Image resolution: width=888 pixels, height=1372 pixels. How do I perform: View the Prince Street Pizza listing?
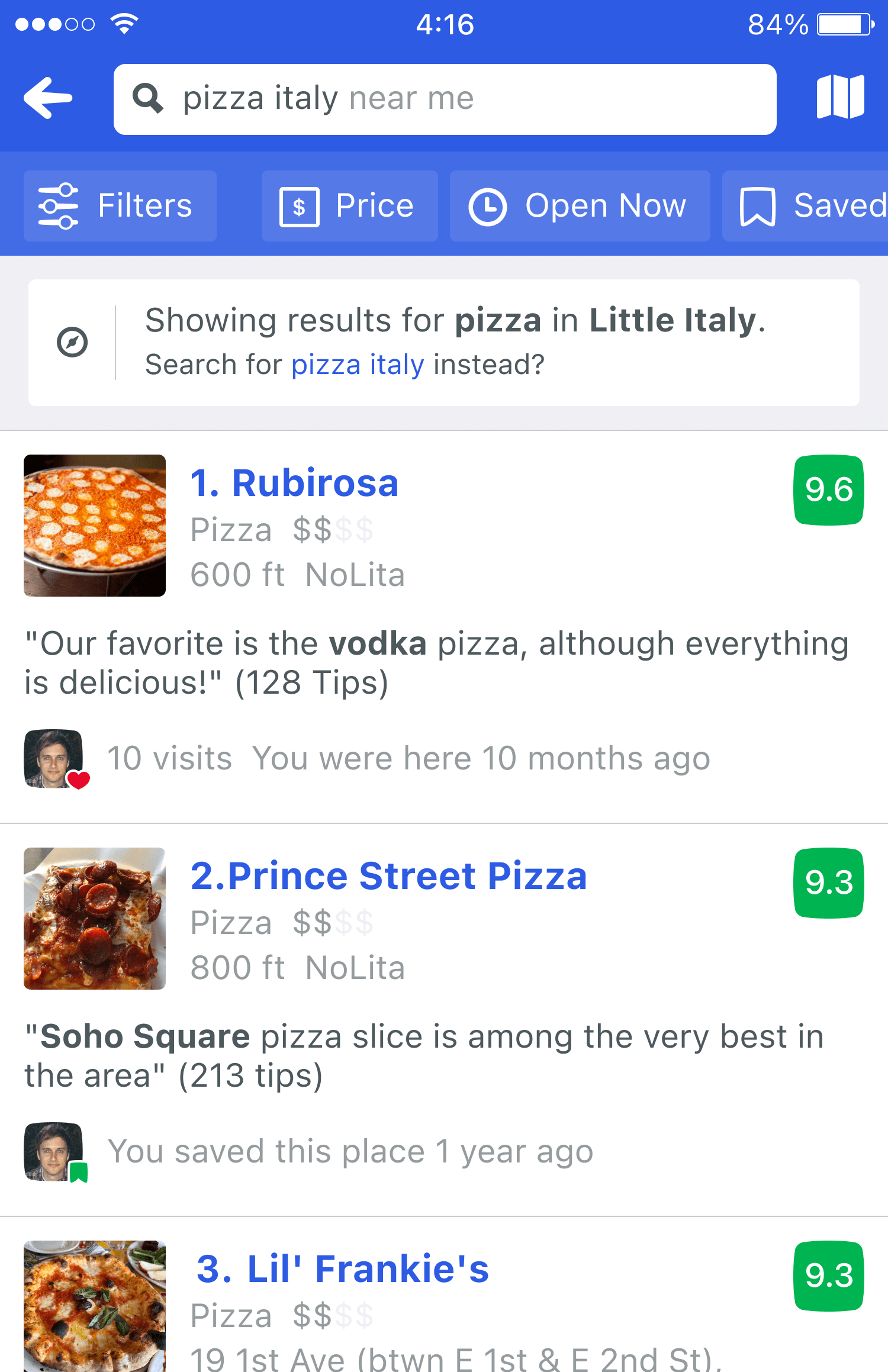388,876
